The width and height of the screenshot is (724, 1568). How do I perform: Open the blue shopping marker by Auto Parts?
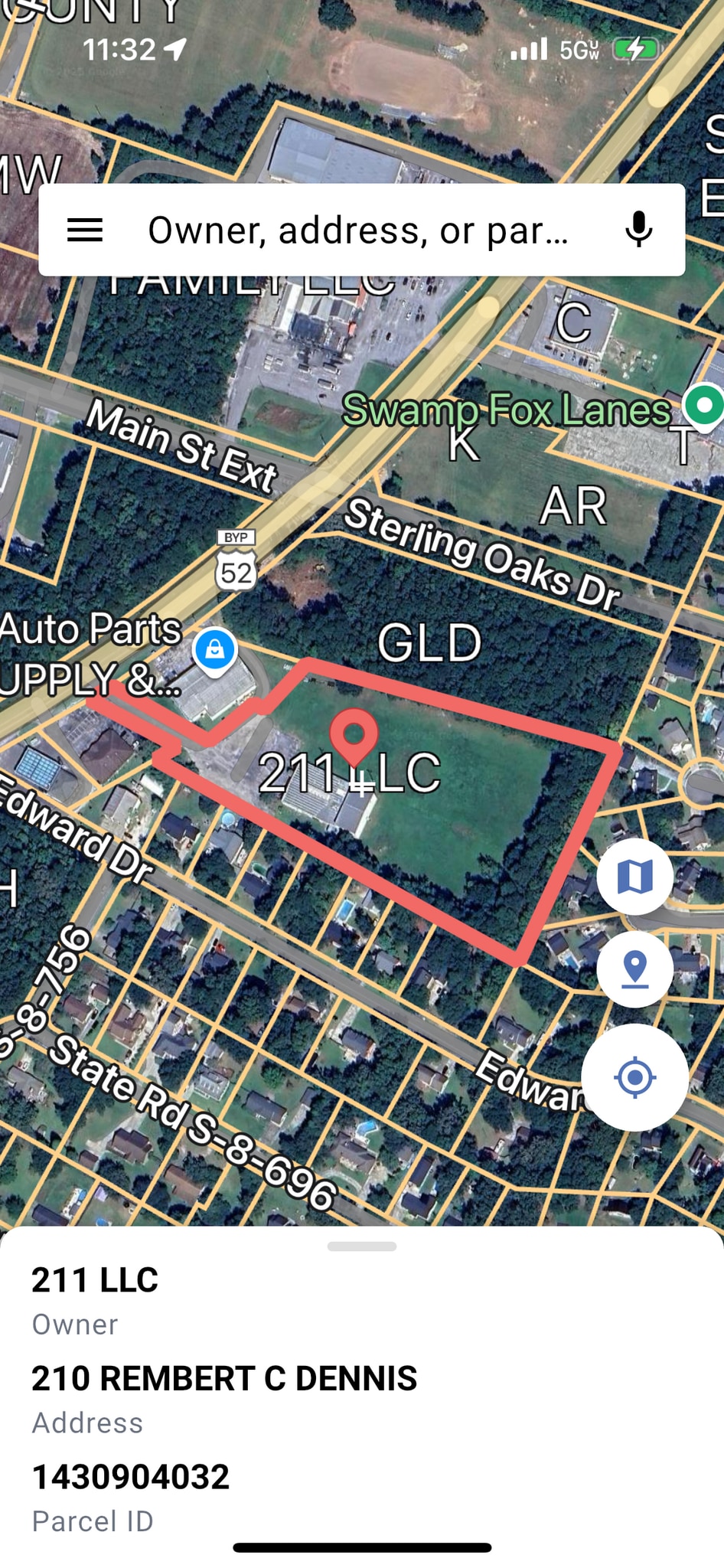[215, 650]
